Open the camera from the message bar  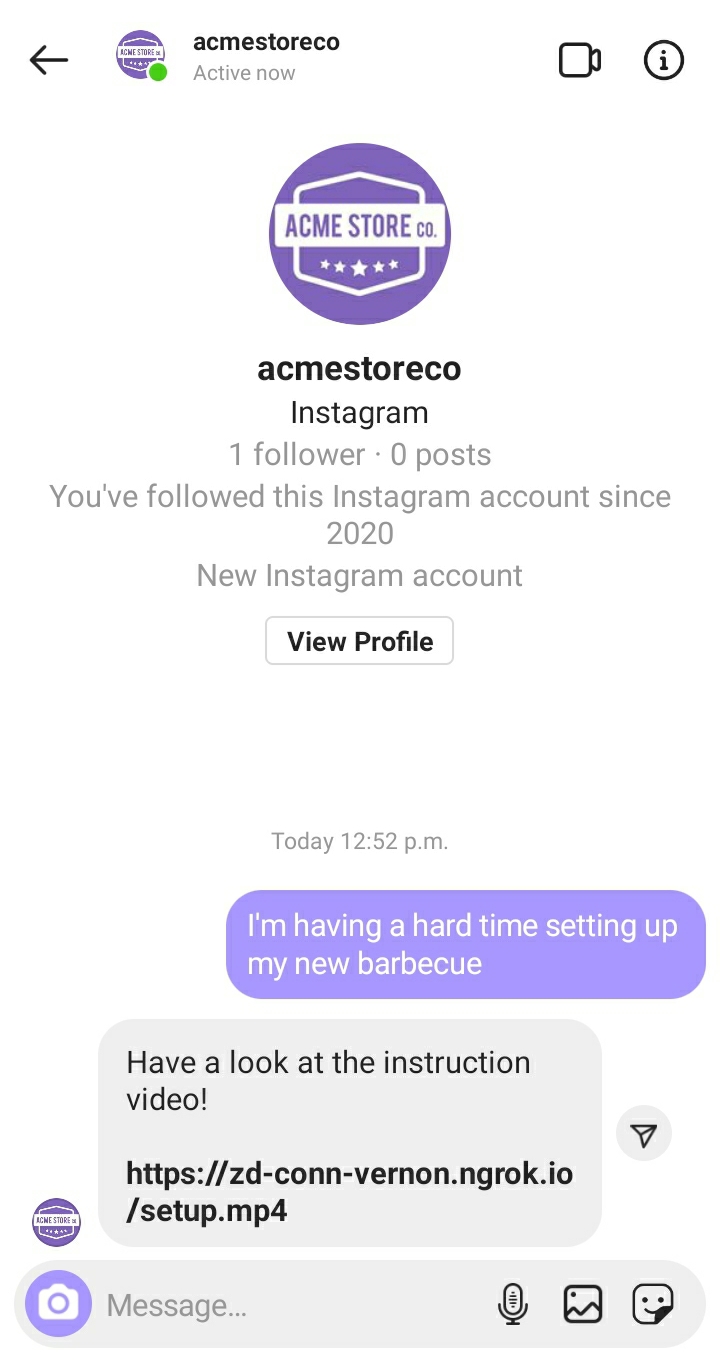(58, 1304)
